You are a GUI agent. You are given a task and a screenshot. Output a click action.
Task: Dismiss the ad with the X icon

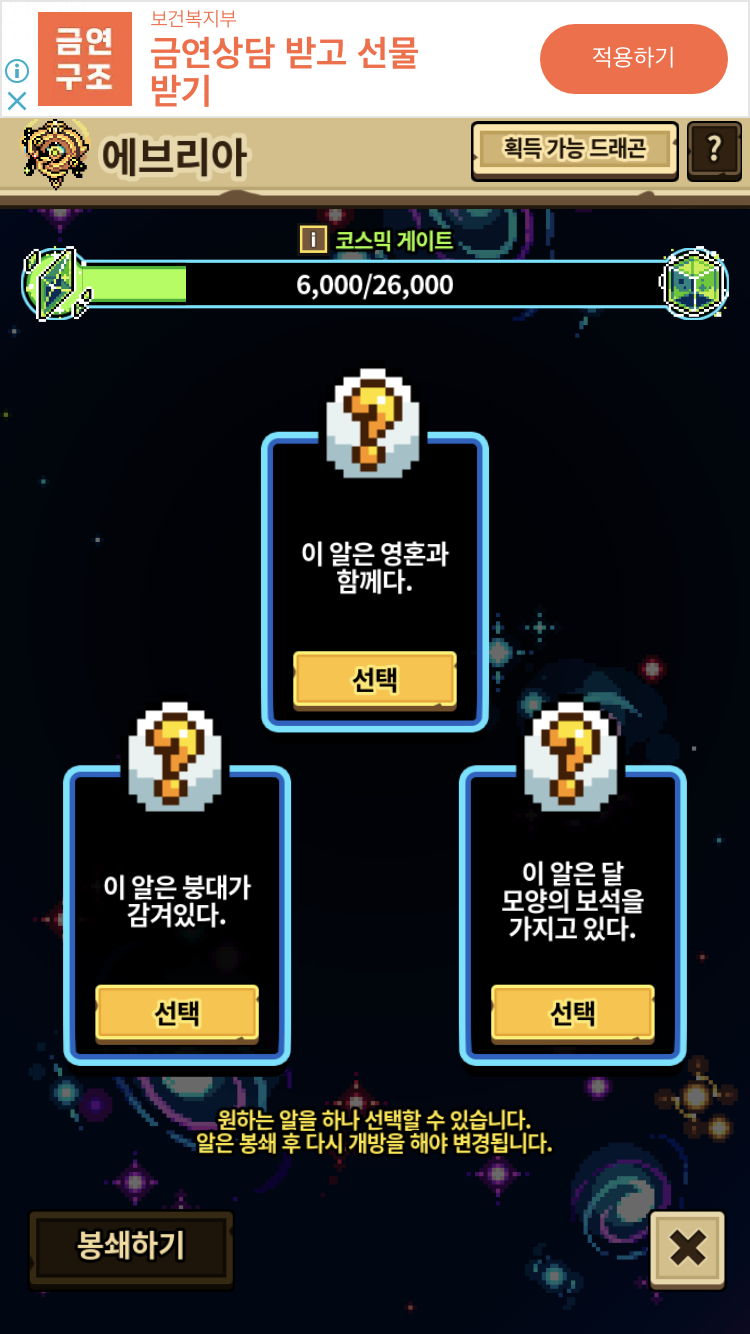tap(17, 100)
